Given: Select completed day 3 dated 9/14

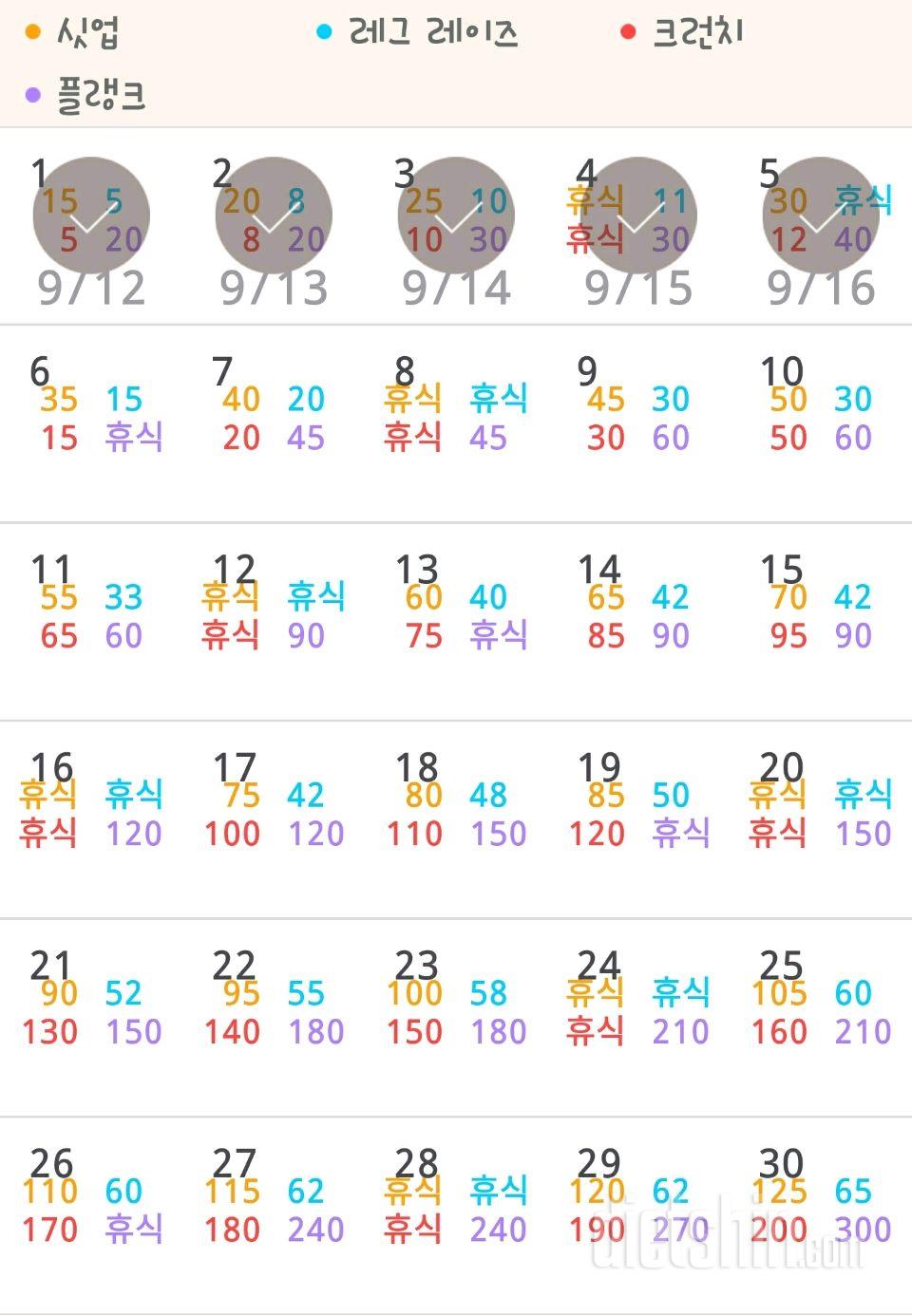Looking at the screenshot, I should coord(456,228).
